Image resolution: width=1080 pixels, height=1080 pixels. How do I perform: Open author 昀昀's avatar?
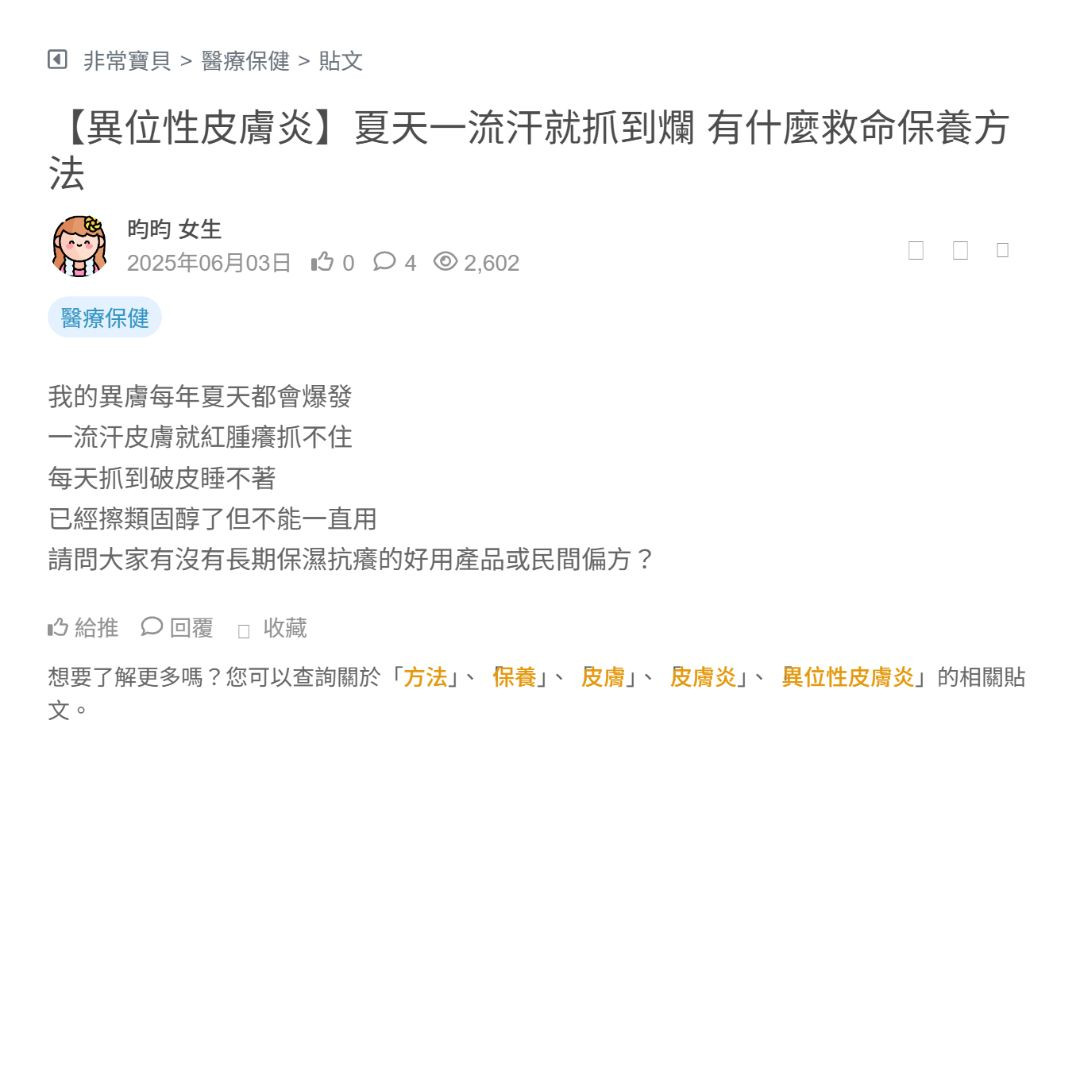tap(79, 246)
